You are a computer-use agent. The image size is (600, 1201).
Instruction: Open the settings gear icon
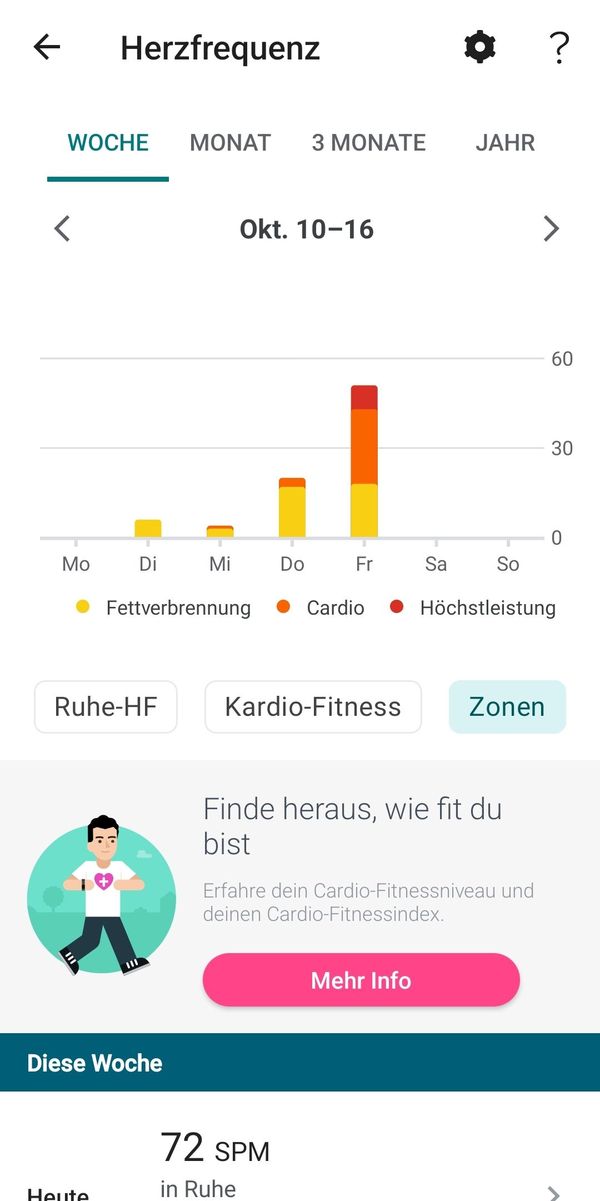click(480, 47)
